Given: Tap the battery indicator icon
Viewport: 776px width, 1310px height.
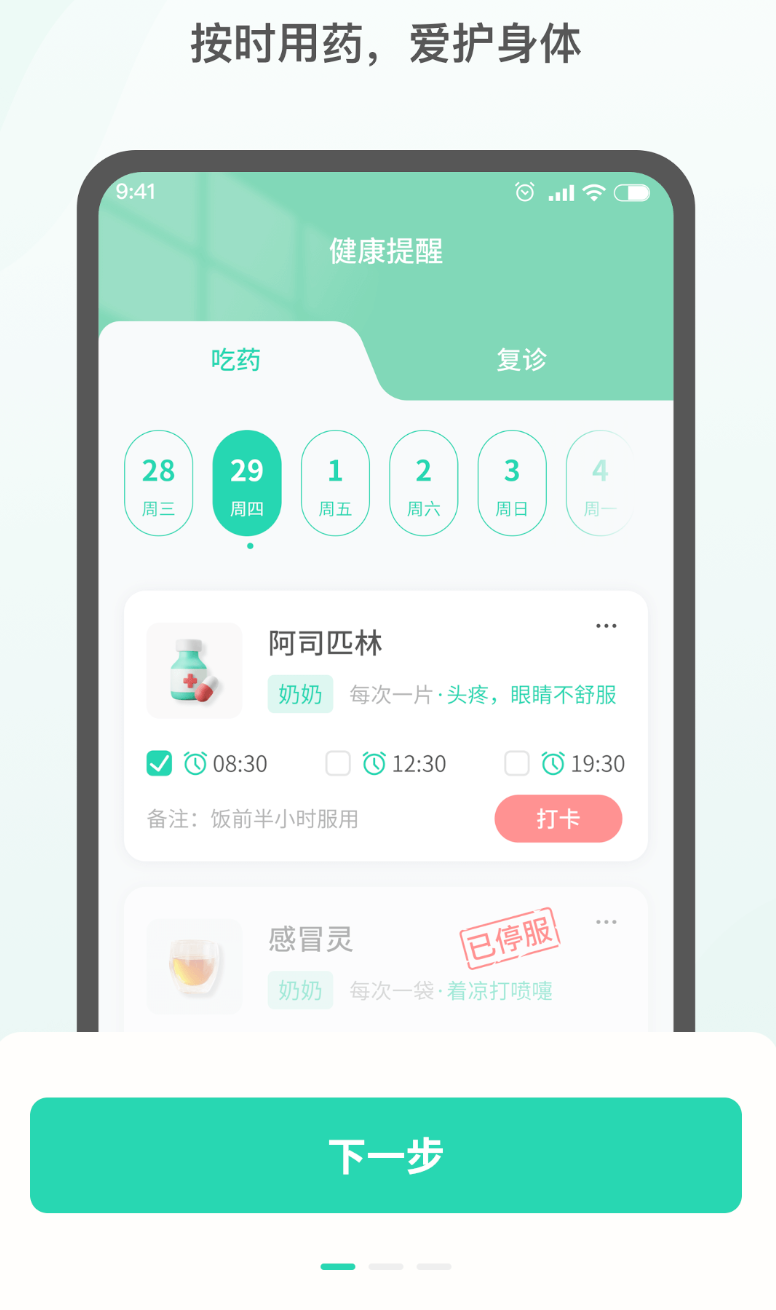Looking at the screenshot, I should pos(630,191).
